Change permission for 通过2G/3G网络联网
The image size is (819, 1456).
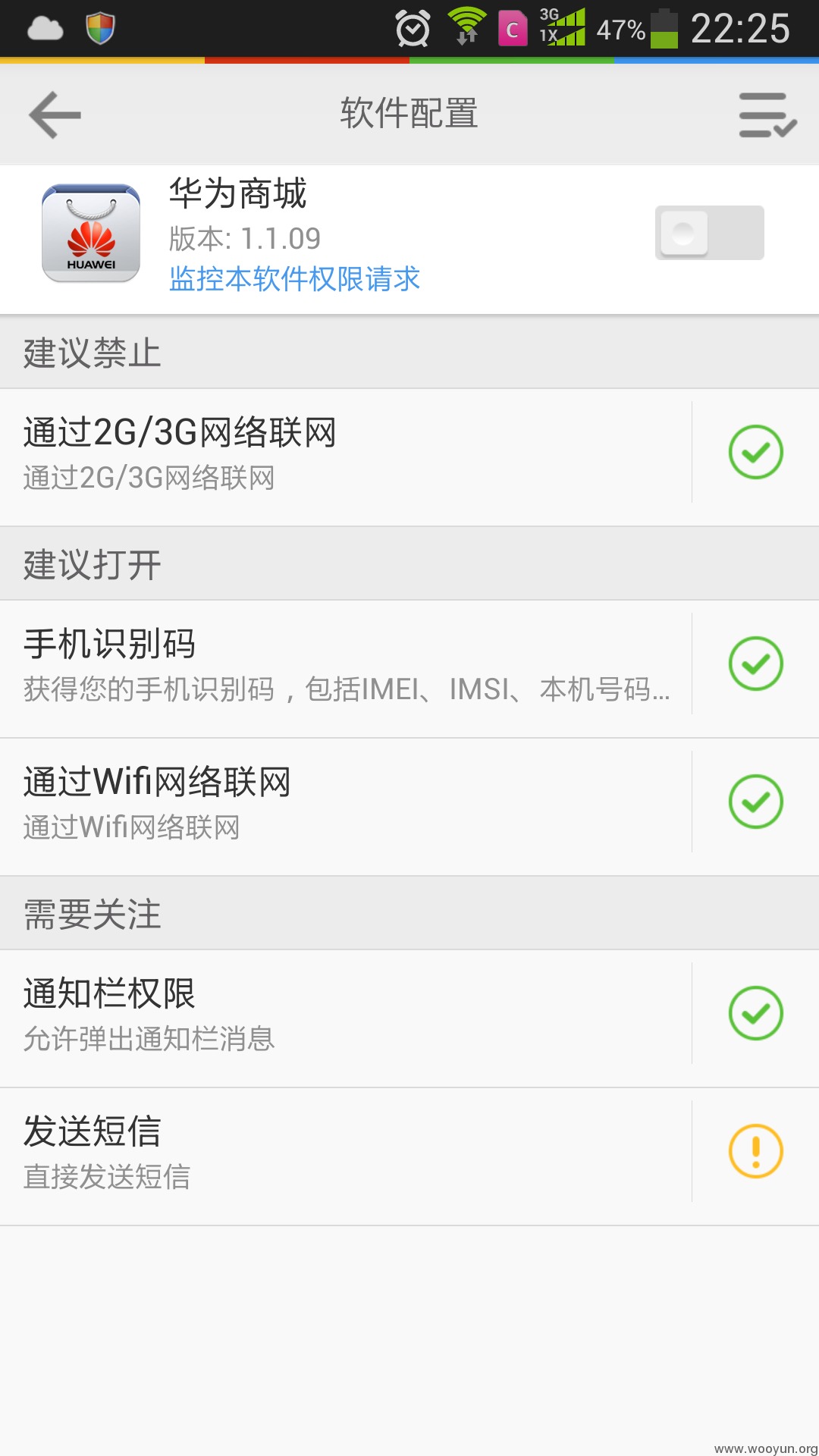coord(755,452)
